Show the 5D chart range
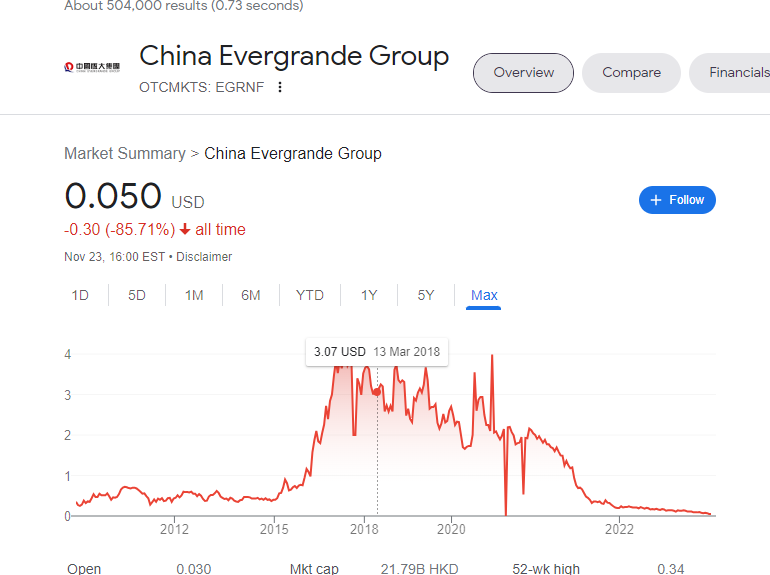 point(137,295)
